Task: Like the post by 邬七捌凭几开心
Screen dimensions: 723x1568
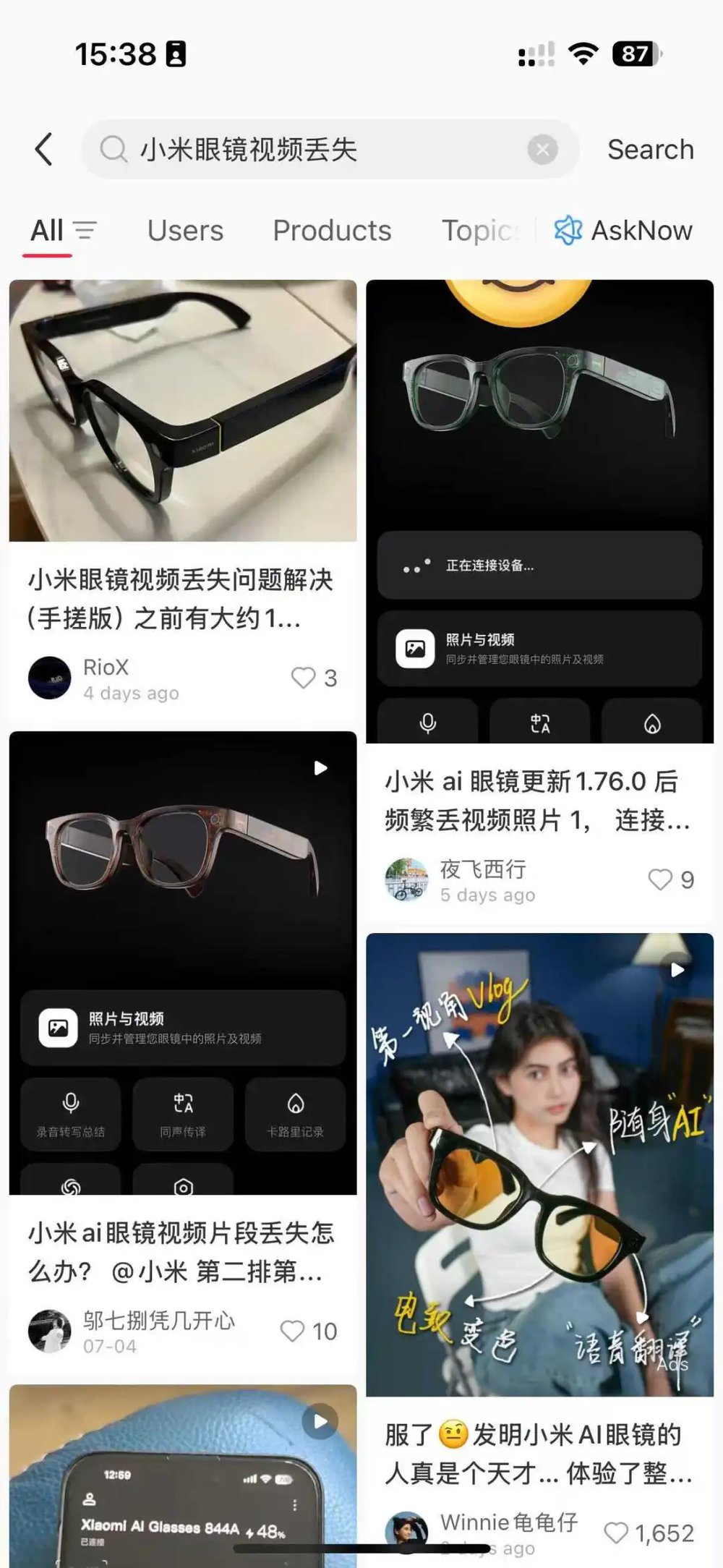Action: click(293, 1331)
